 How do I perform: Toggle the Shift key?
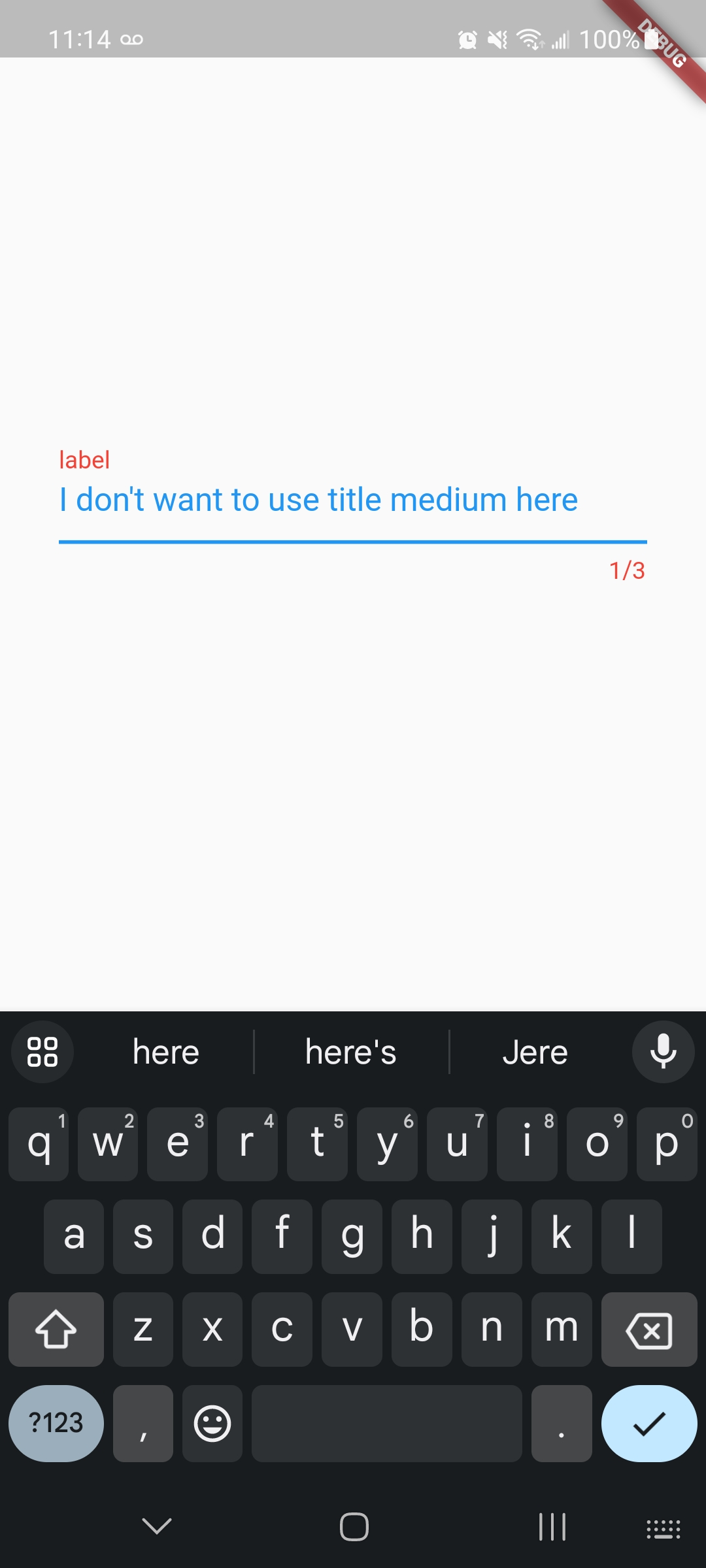pyautogui.click(x=56, y=1330)
